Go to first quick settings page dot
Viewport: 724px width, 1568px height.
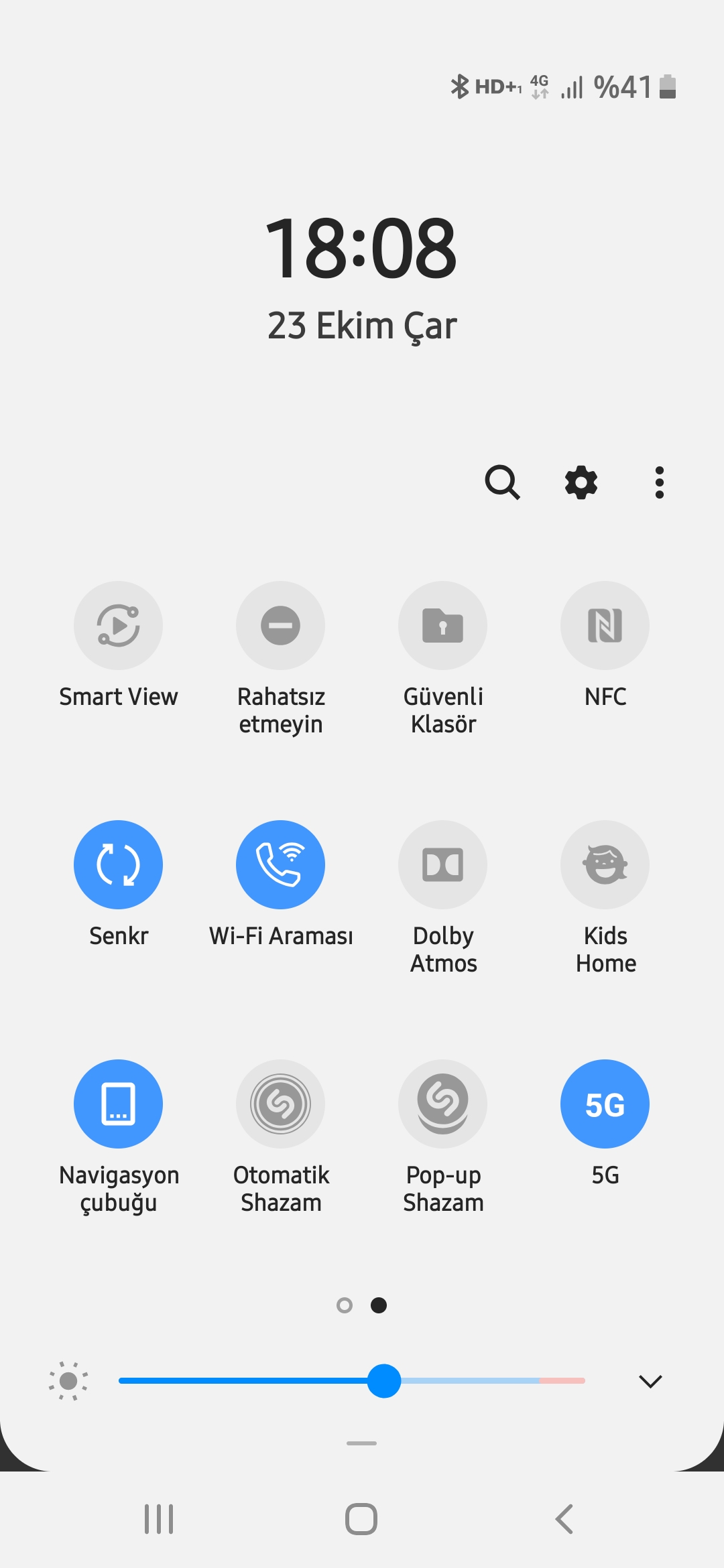(x=345, y=1305)
